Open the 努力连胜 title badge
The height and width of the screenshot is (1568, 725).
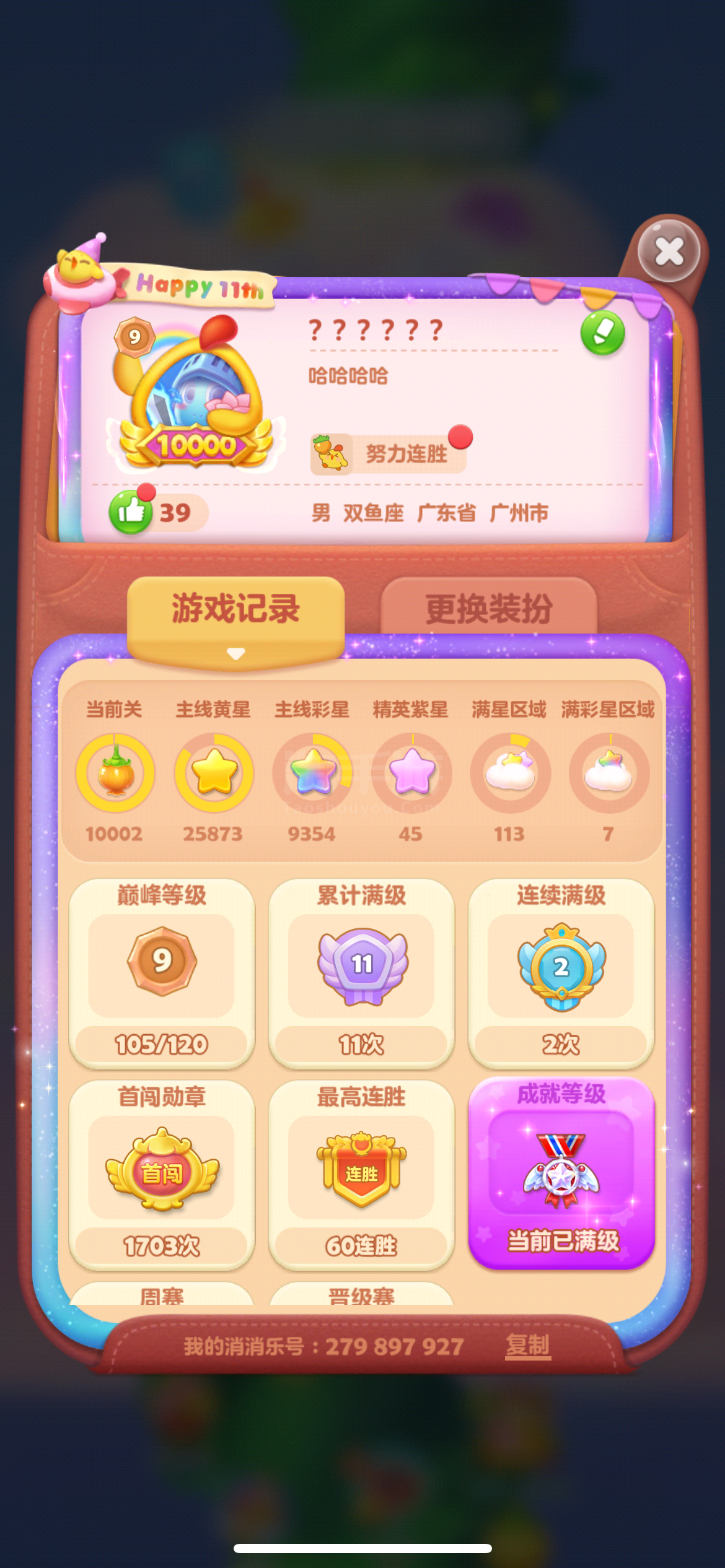coord(389,453)
